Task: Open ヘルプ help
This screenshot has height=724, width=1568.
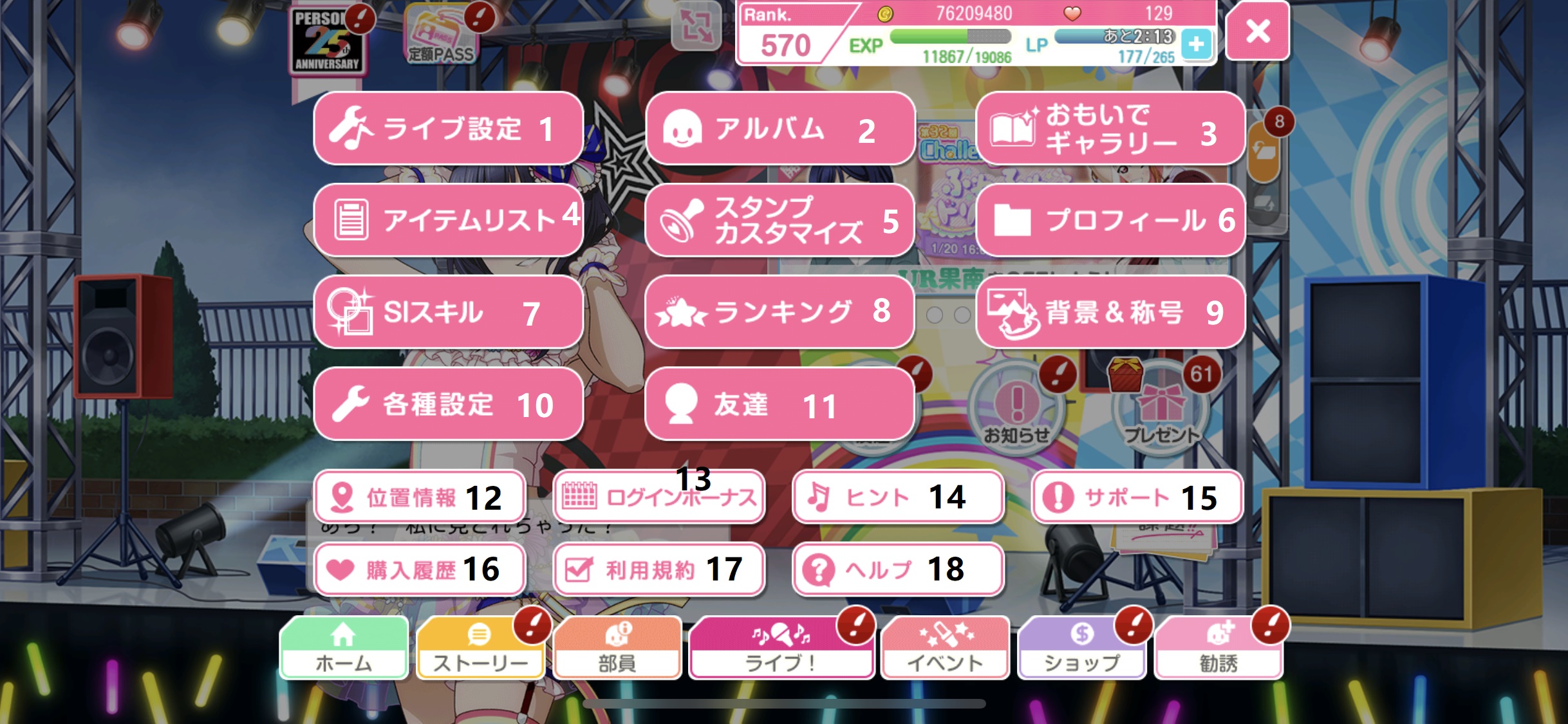Action: click(898, 570)
